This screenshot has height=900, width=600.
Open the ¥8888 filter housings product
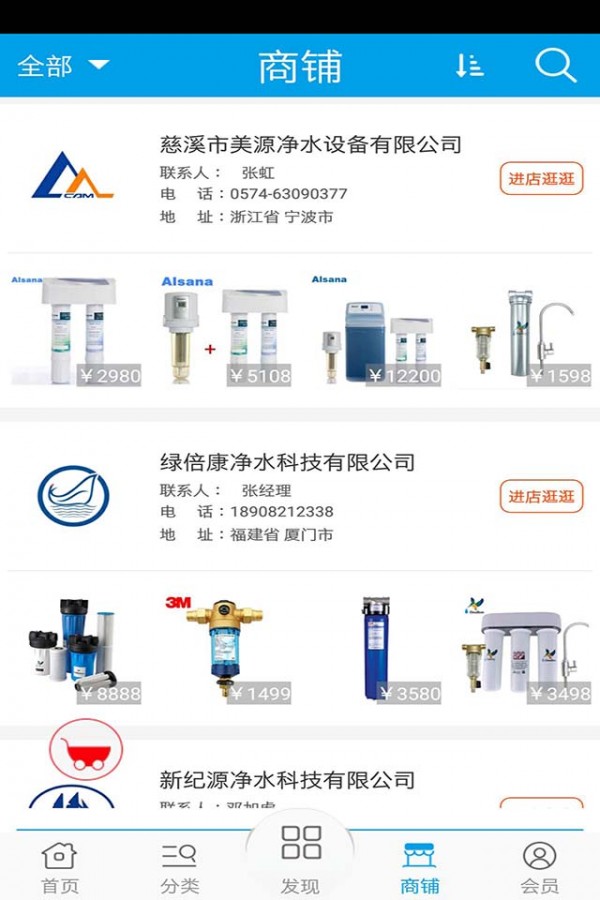[76, 648]
